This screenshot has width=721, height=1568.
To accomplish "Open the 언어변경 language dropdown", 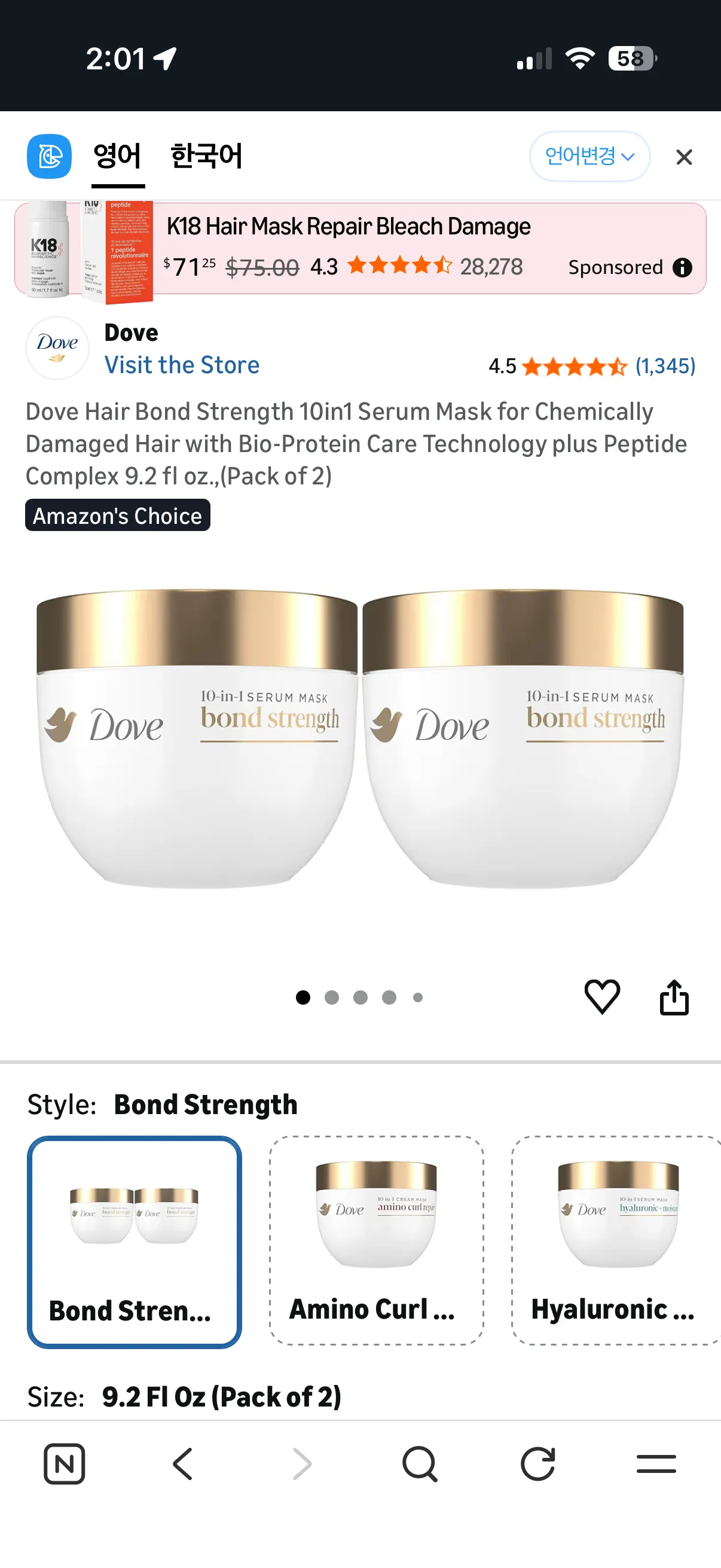I will [589, 157].
